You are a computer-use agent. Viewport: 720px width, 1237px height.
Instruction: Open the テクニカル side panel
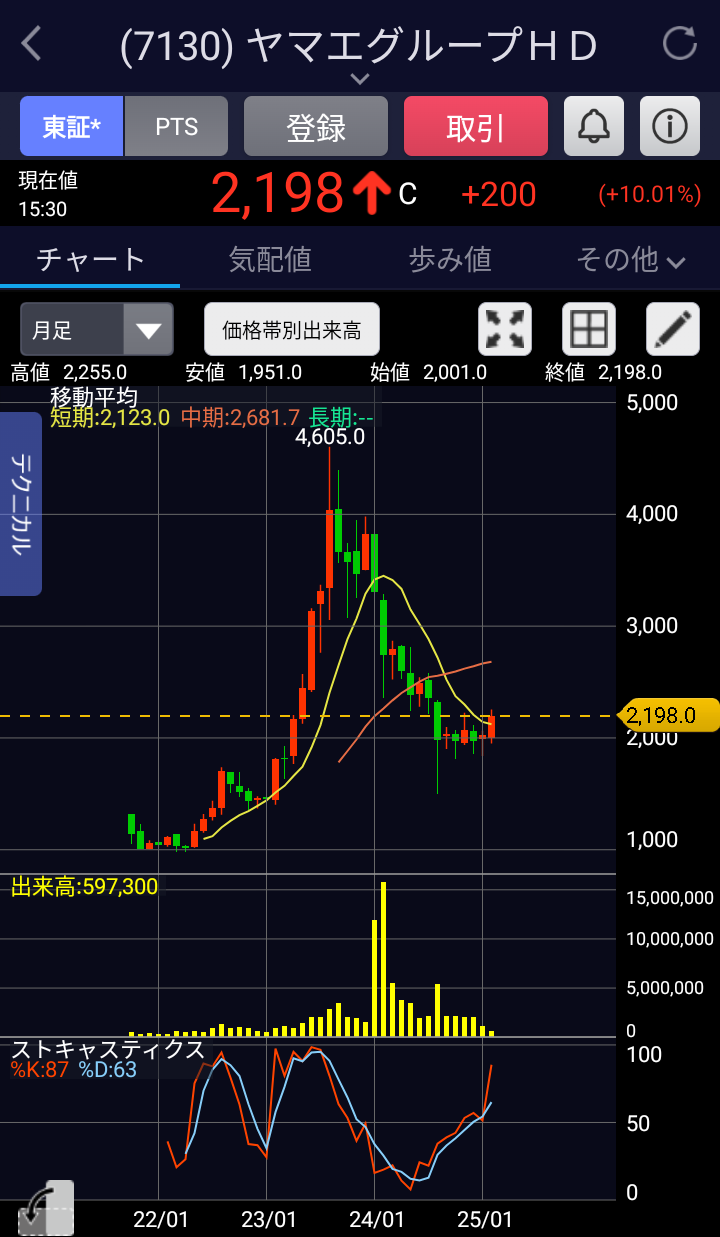click(21, 503)
